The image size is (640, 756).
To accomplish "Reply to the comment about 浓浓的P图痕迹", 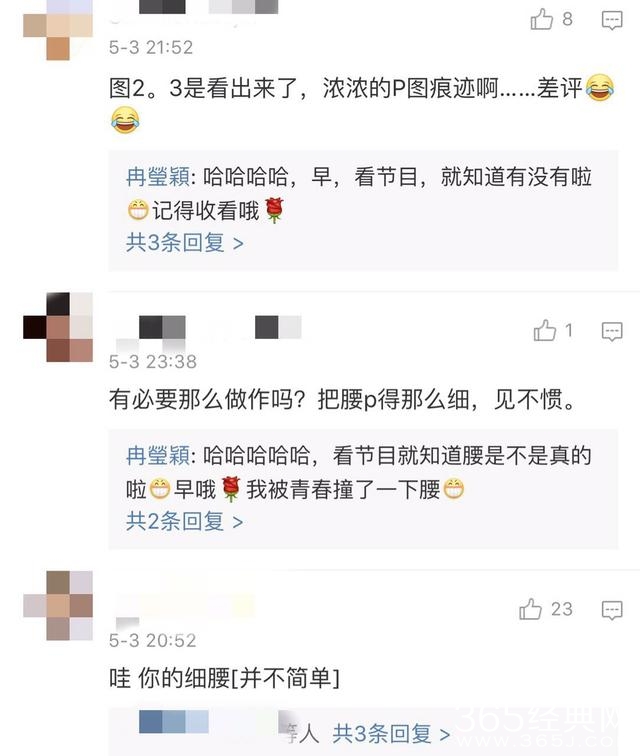I will pos(611,19).
